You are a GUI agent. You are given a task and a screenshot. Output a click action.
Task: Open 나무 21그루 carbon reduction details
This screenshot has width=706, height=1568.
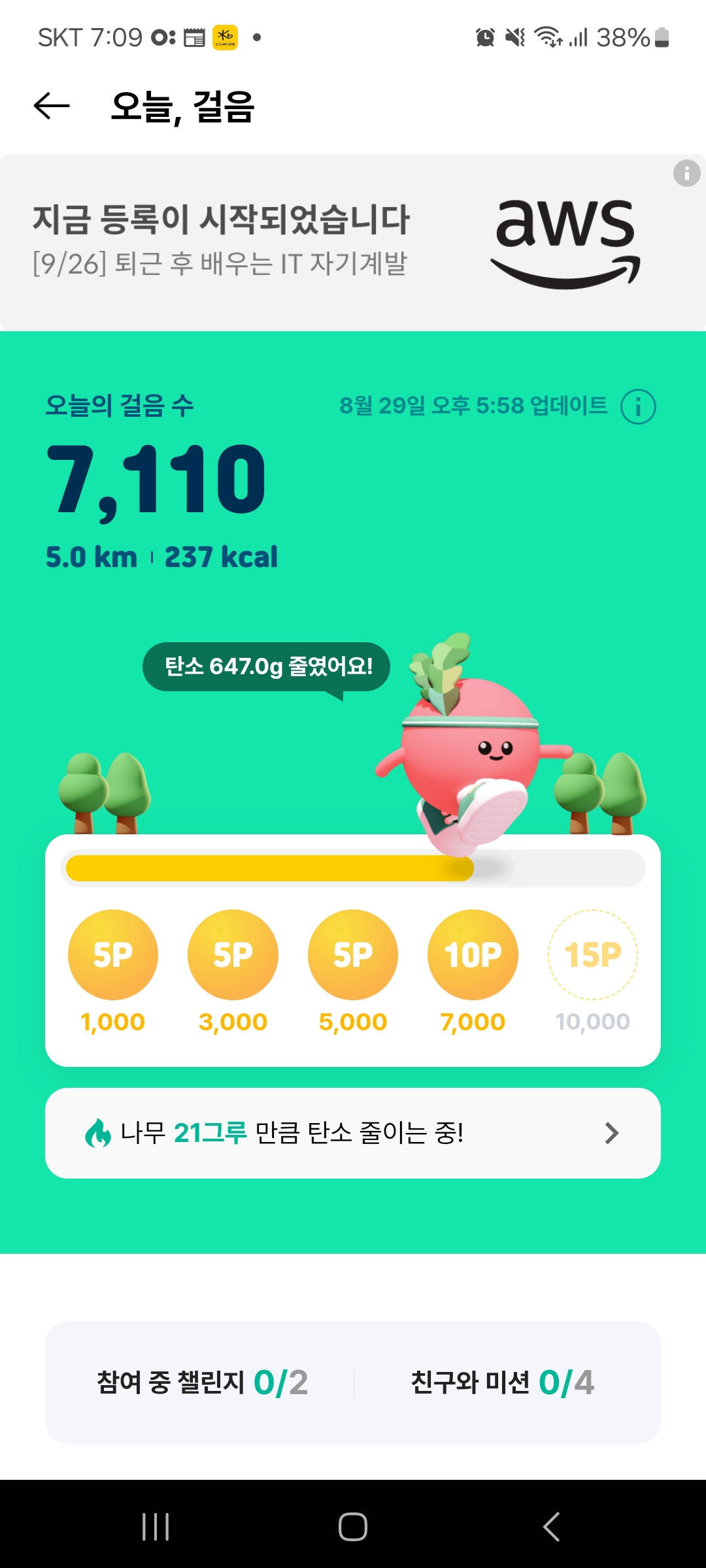pyautogui.click(x=353, y=1133)
